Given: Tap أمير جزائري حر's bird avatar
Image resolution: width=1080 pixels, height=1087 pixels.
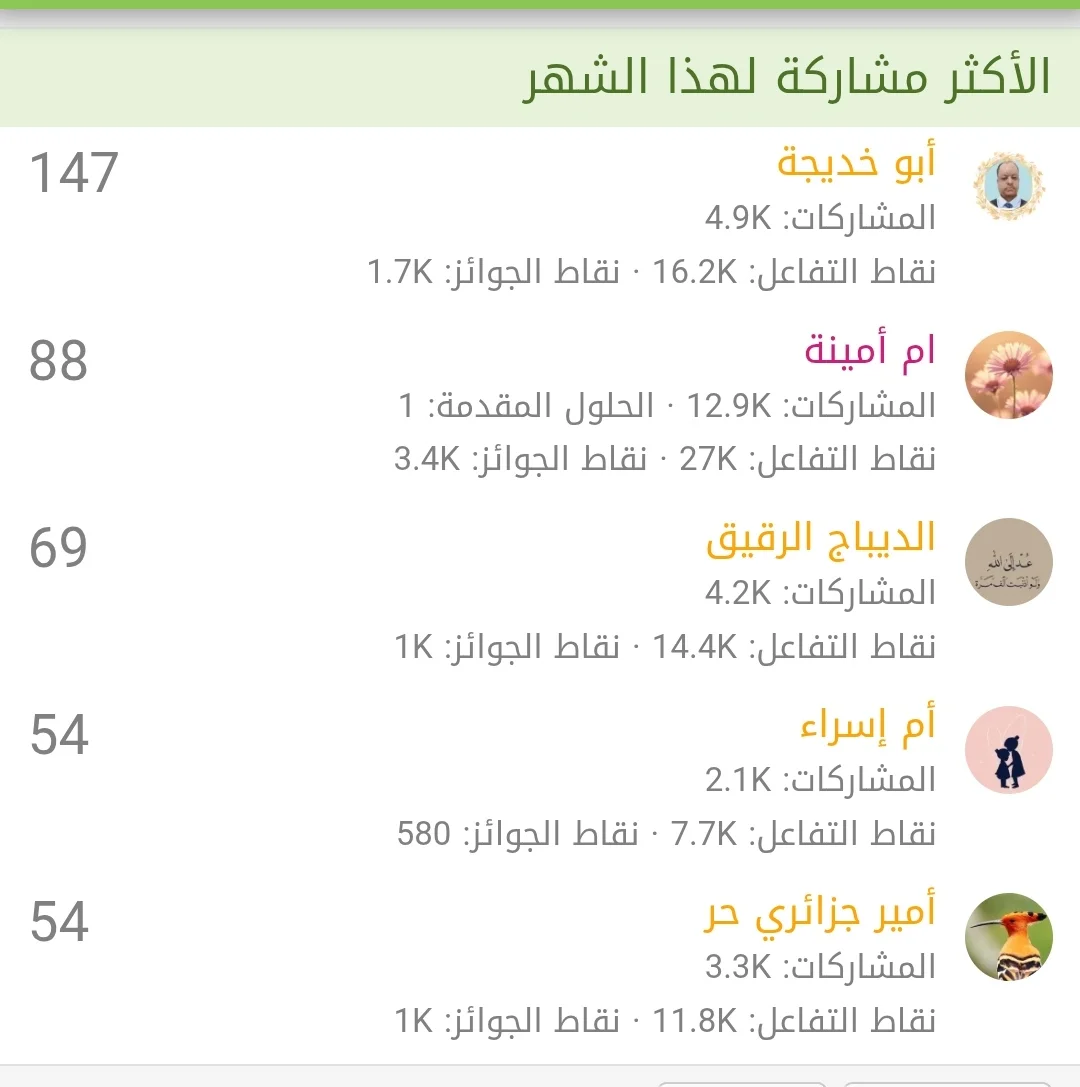Looking at the screenshot, I should 1008,937.
